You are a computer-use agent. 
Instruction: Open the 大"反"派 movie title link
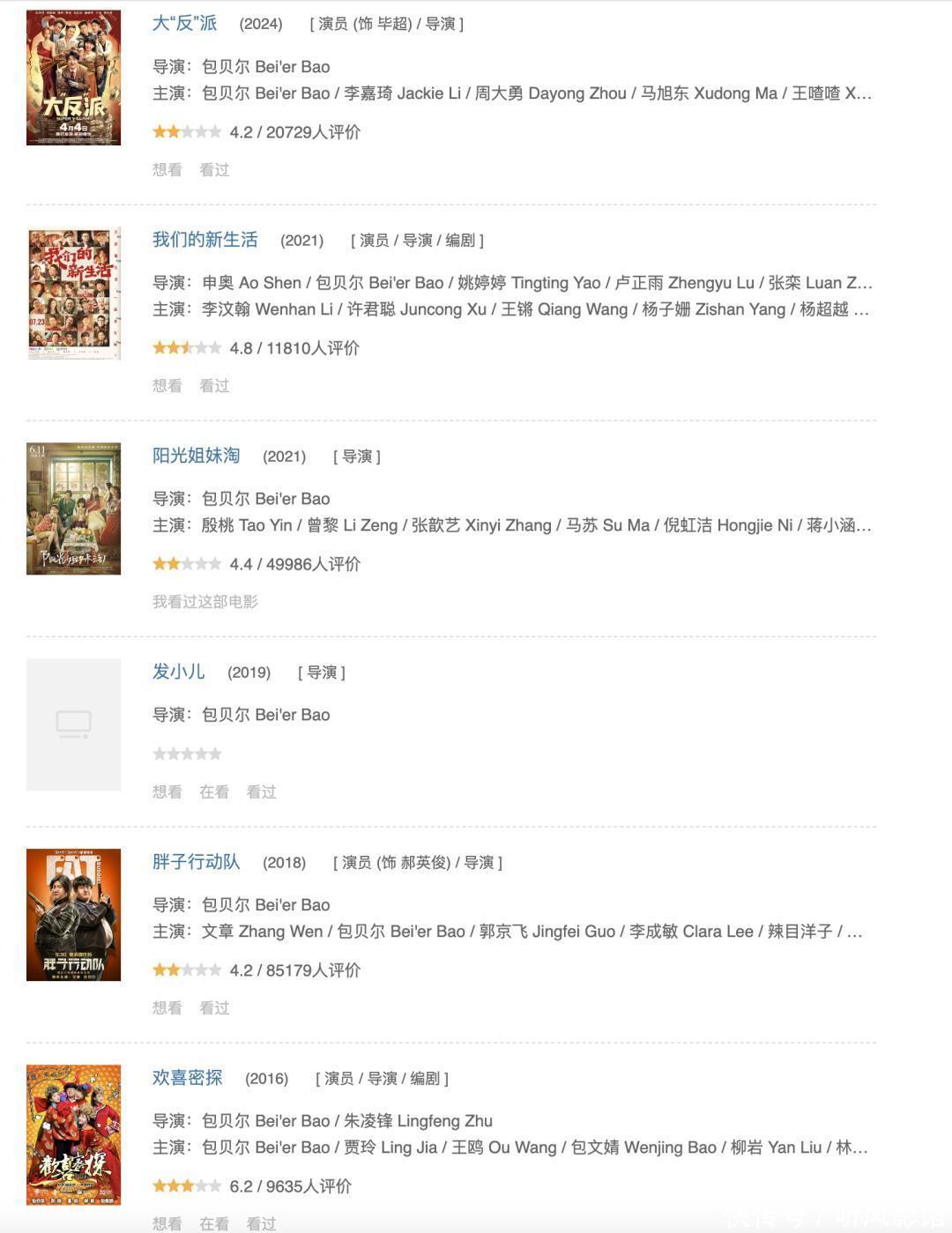pos(184,24)
